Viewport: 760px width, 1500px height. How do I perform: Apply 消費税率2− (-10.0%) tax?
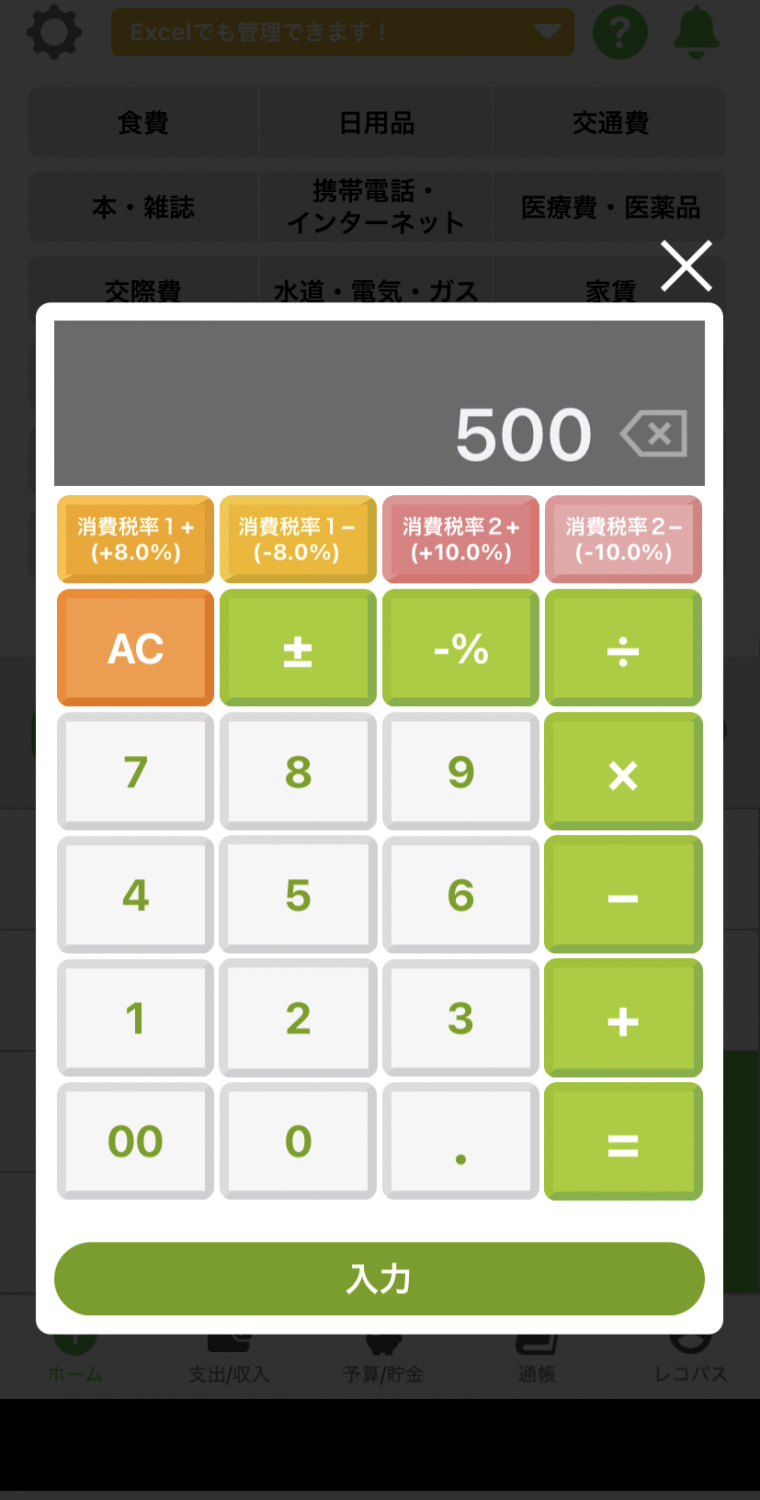(x=623, y=539)
